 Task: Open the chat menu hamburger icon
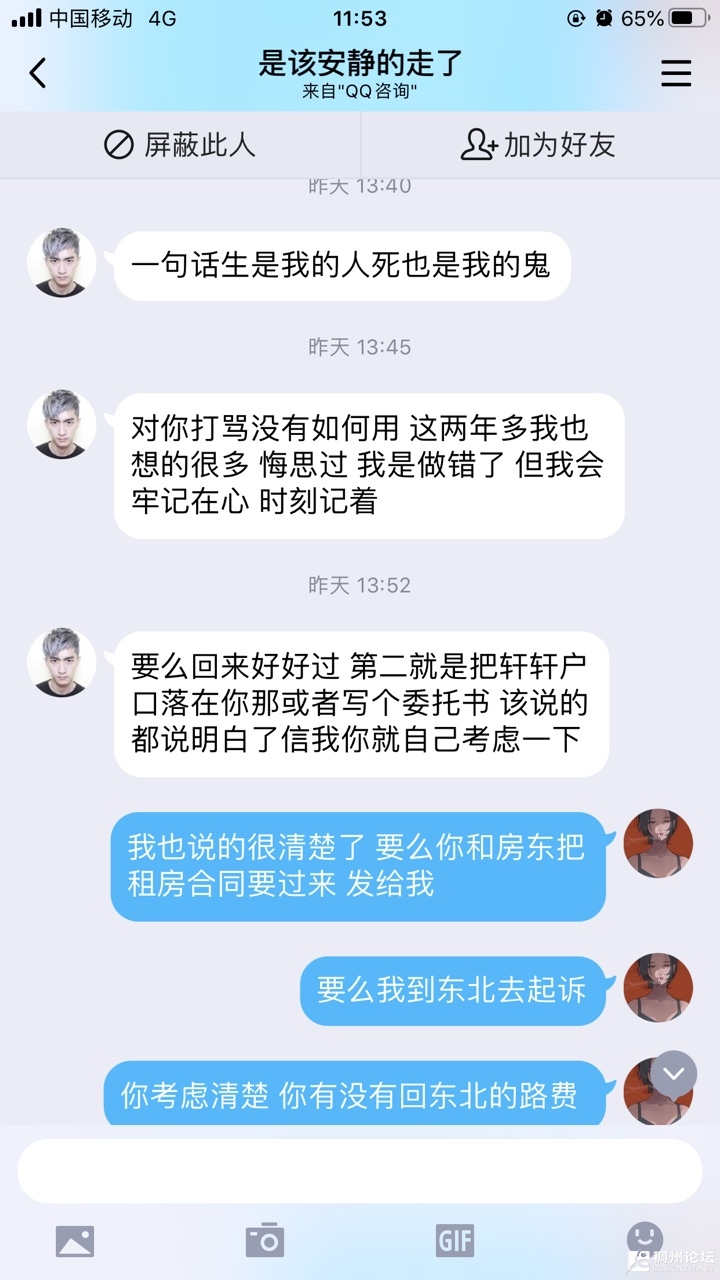pos(677,73)
